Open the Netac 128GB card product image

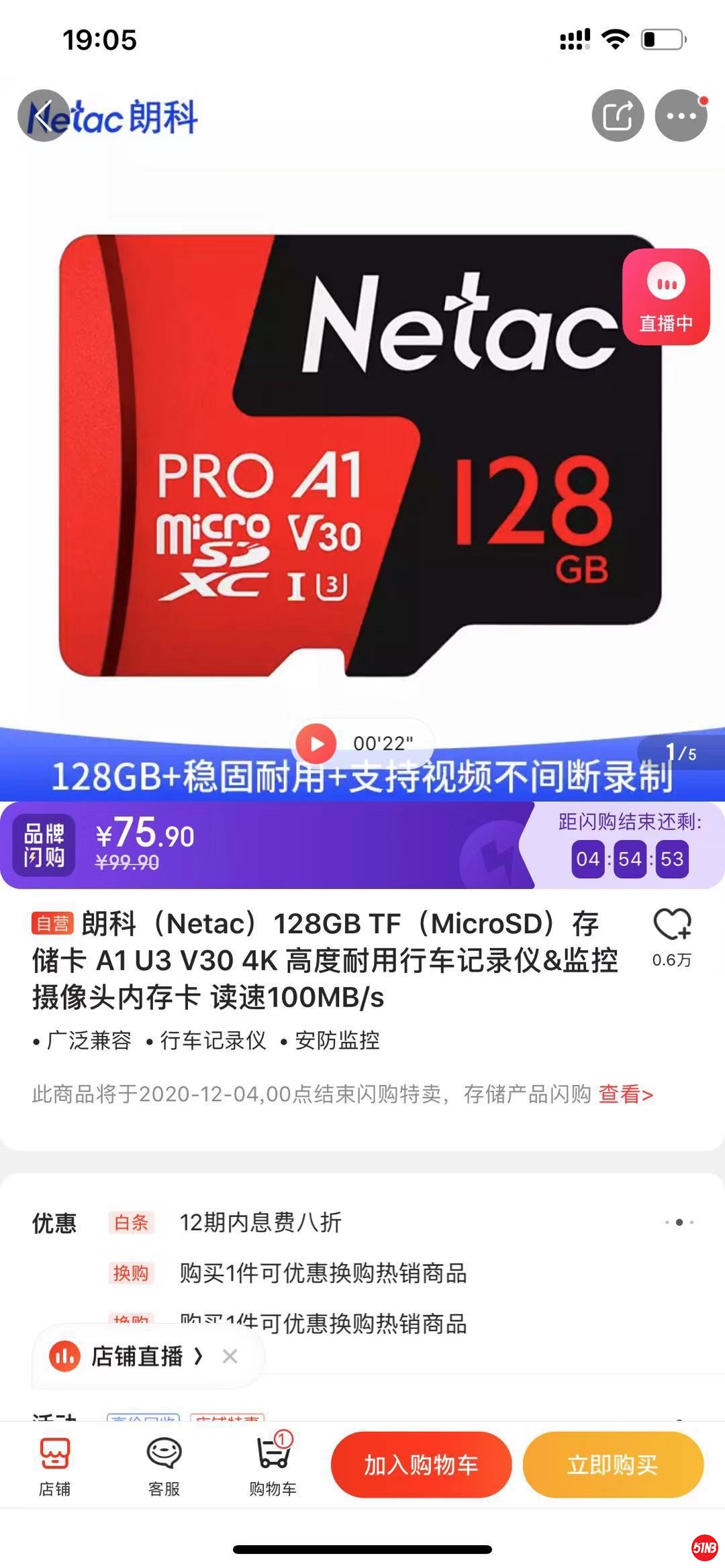point(360,456)
